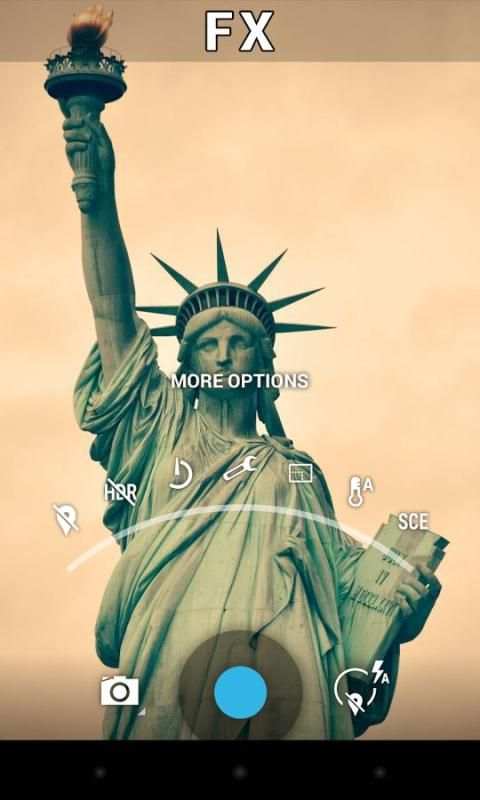The image size is (480, 800).
Task: Toggle the location tagging icon
Action: pyautogui.click(x=66, y=519)
